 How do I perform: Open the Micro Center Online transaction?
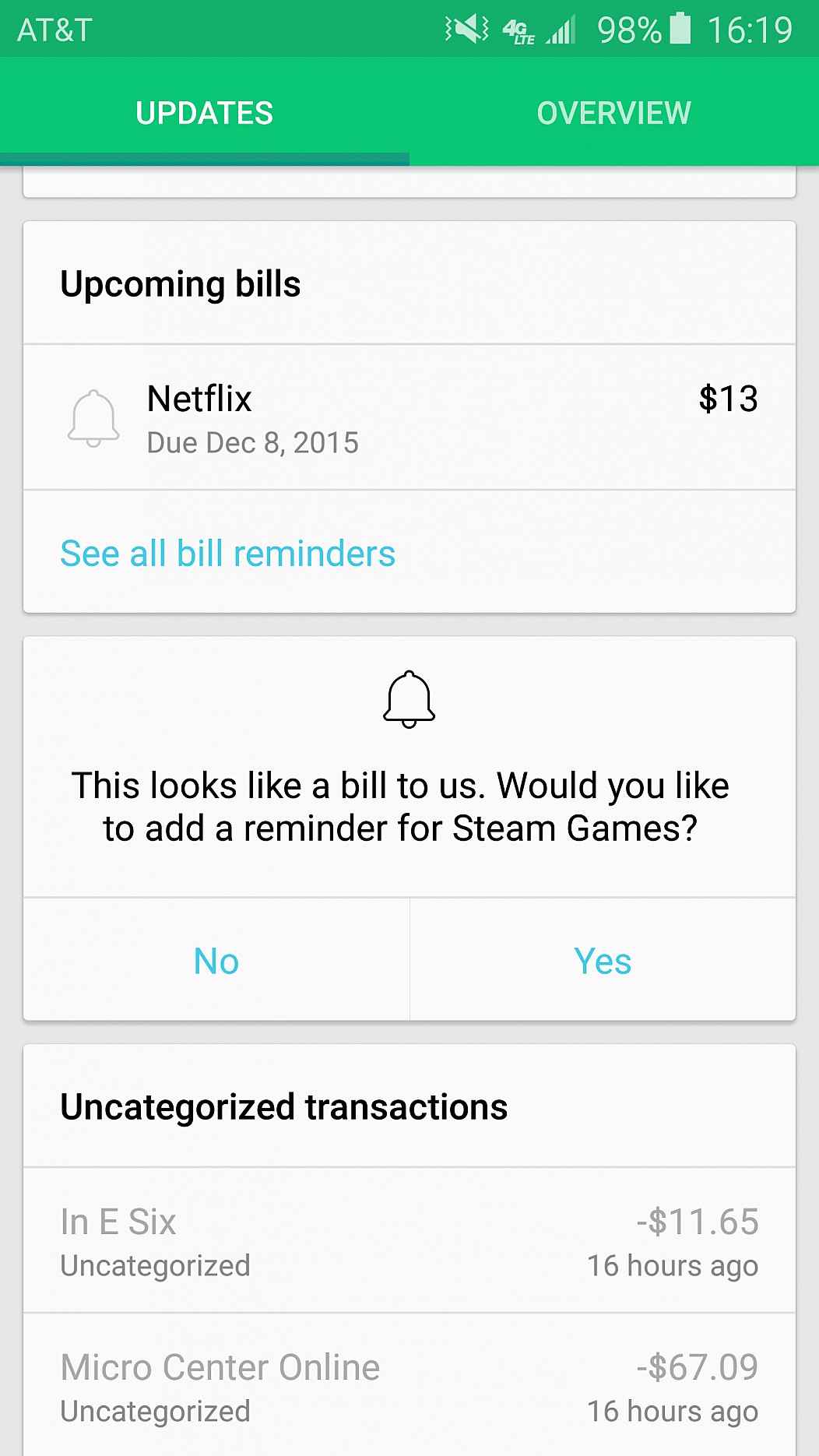409,1387
